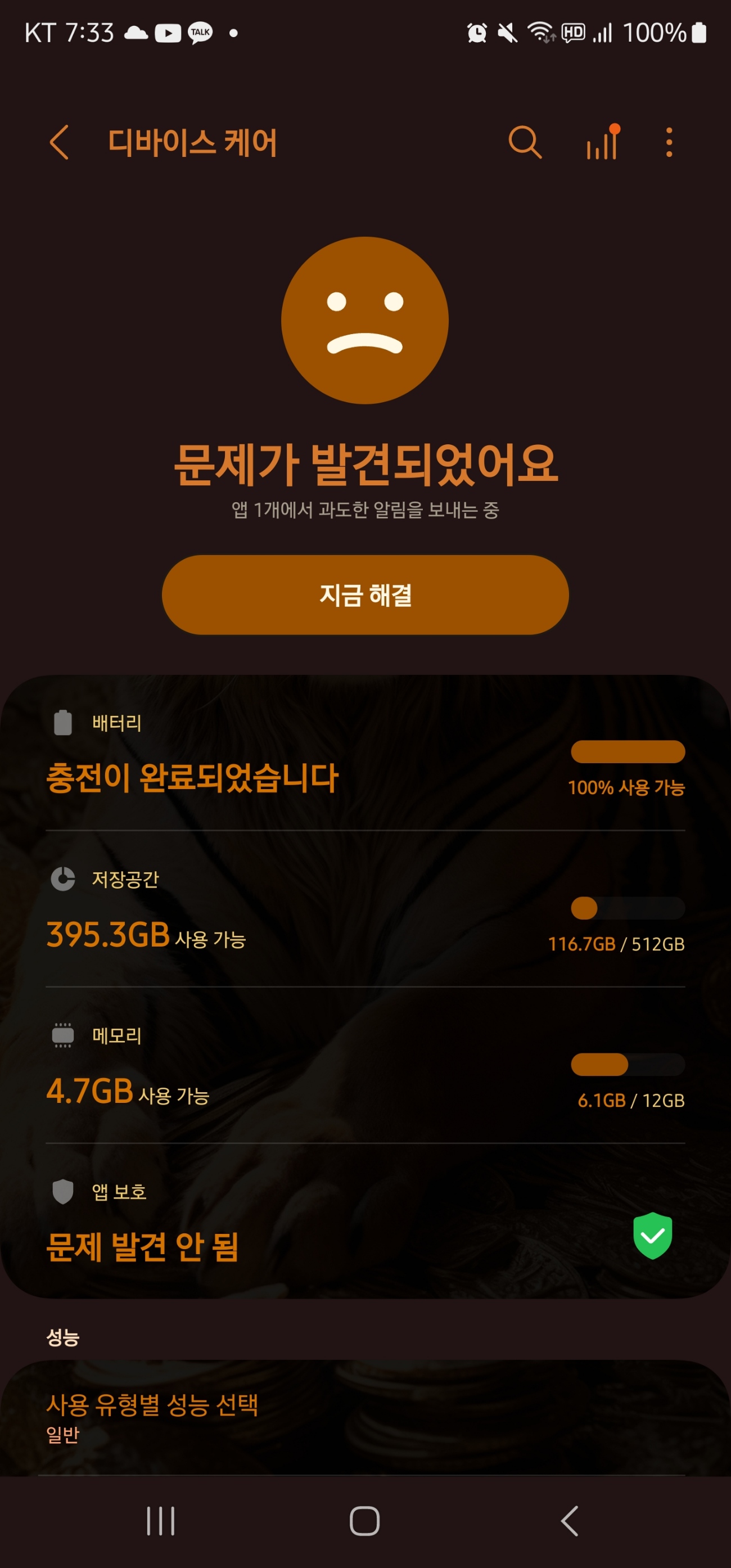Screen dimensions: 731x1568
Task: Tap the memory usage progress bar
Action: (x=628, y=1065)
